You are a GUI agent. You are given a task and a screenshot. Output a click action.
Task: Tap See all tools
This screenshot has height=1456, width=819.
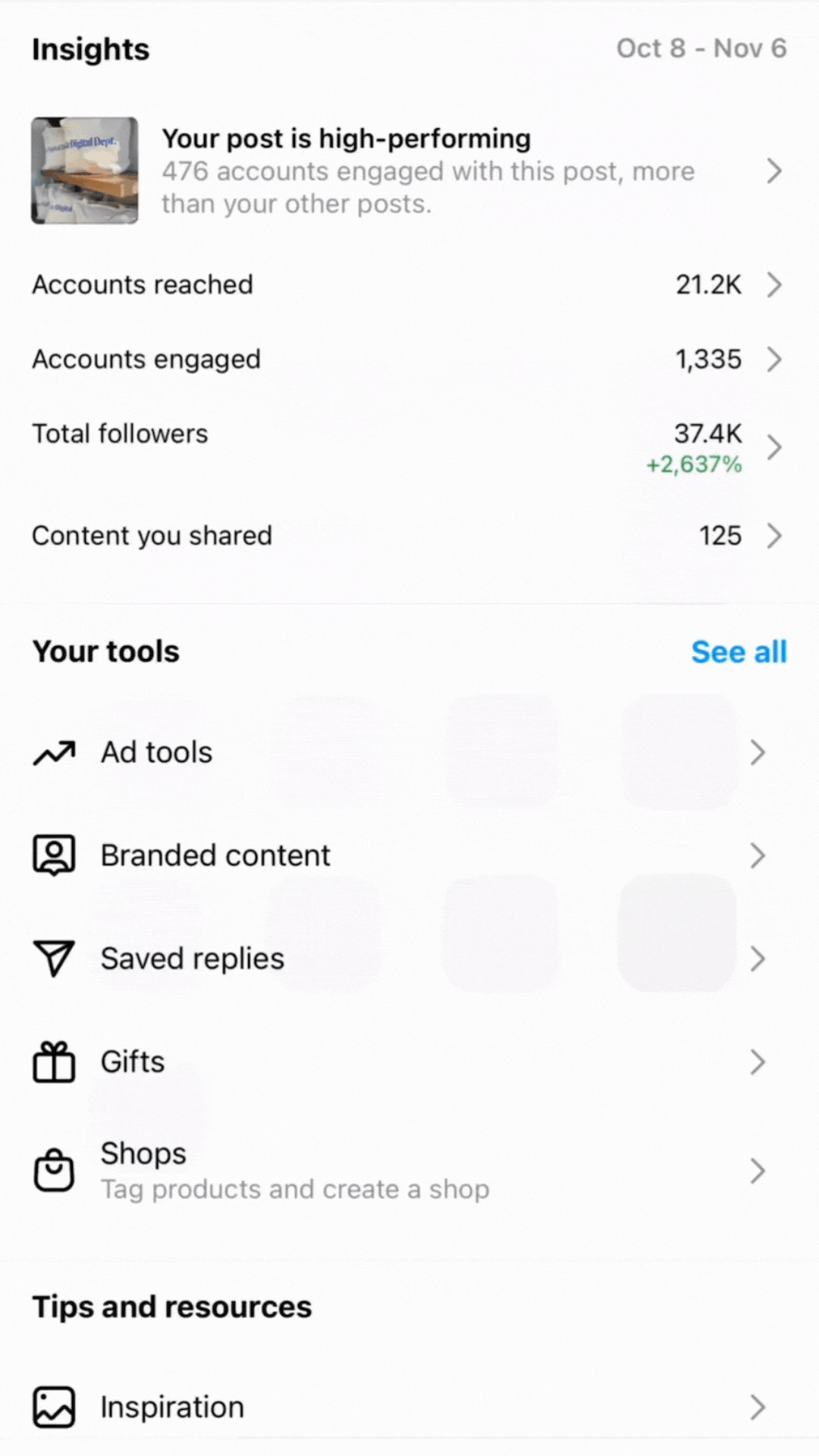click(x=739, y=652)
